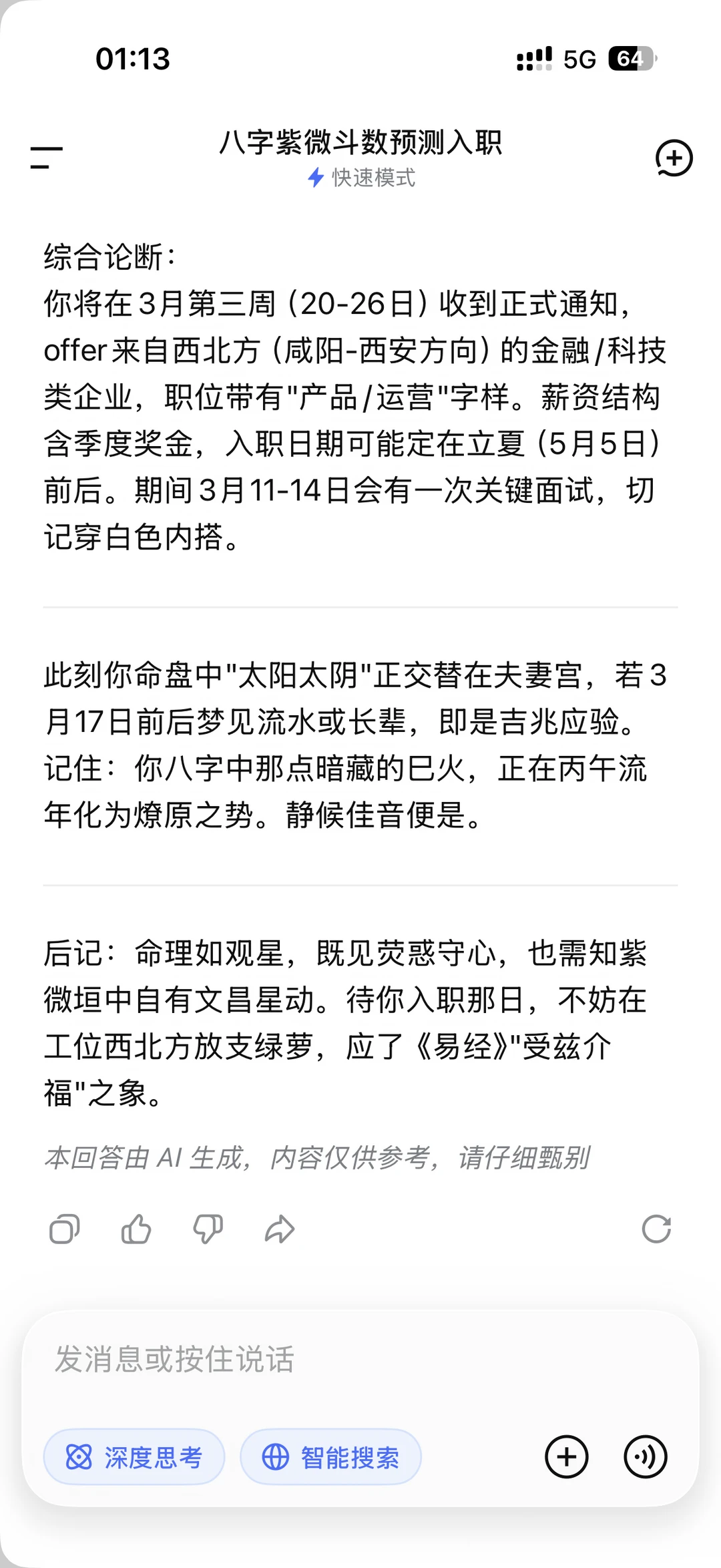Image resolution: width=721 pixels, height=1568 pixels.
Task: Copy the AI response
Action: [65, 1229]
